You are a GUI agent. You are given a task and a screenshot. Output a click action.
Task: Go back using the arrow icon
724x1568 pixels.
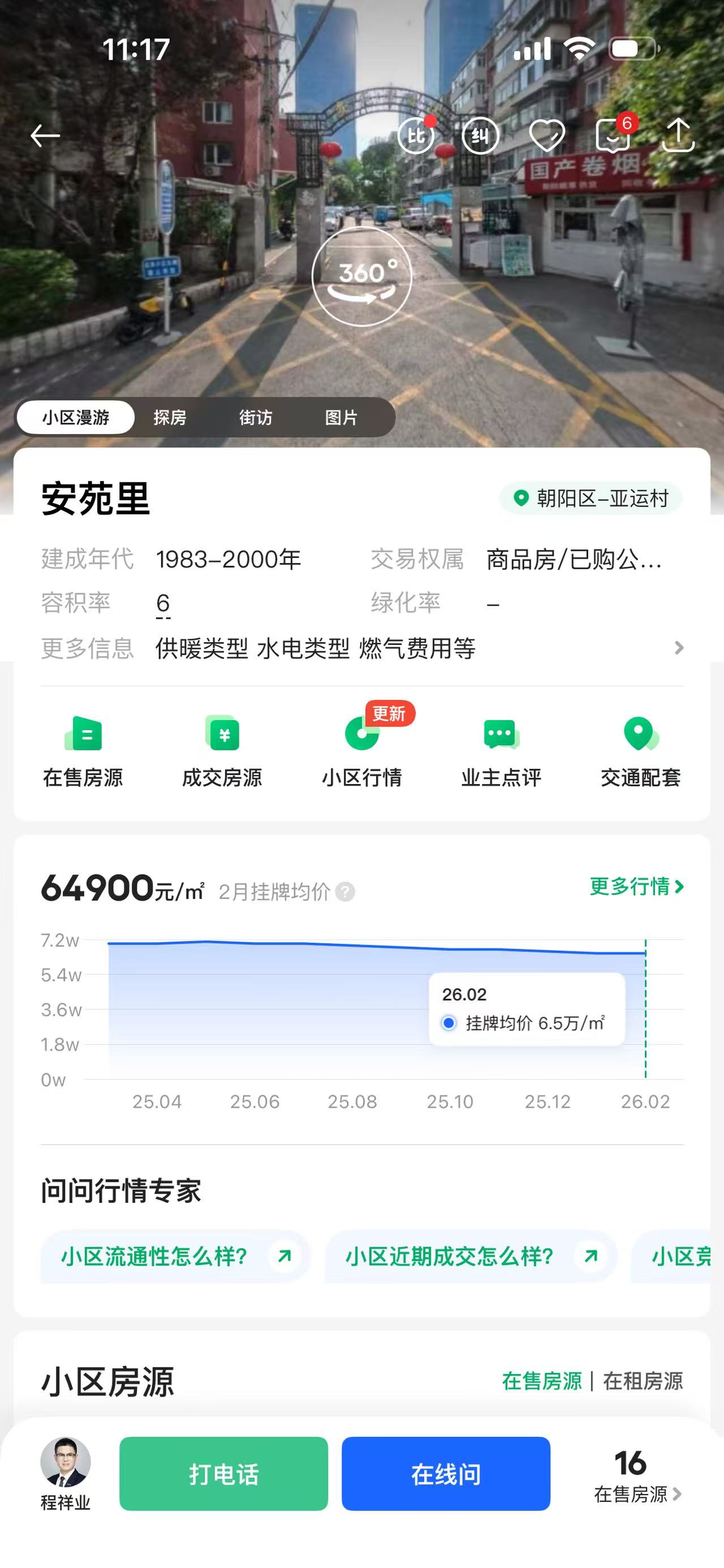(x=46, y=136)
